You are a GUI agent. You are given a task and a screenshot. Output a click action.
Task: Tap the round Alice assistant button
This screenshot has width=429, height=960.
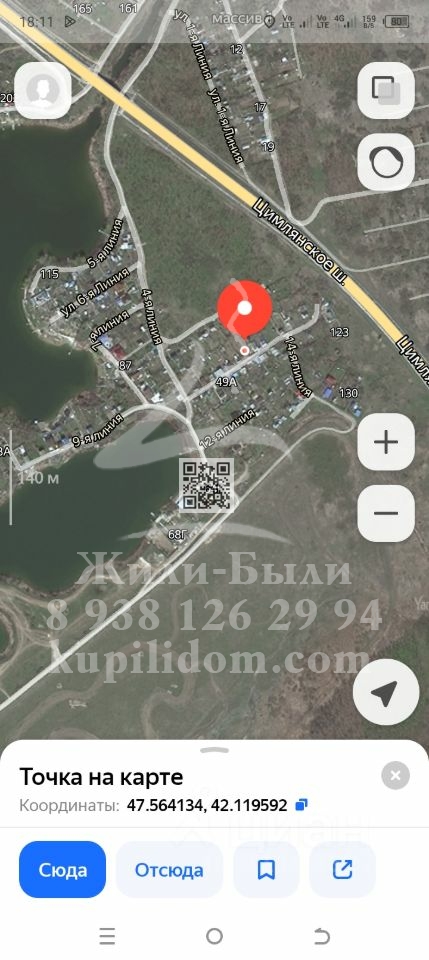pos(386,161)
